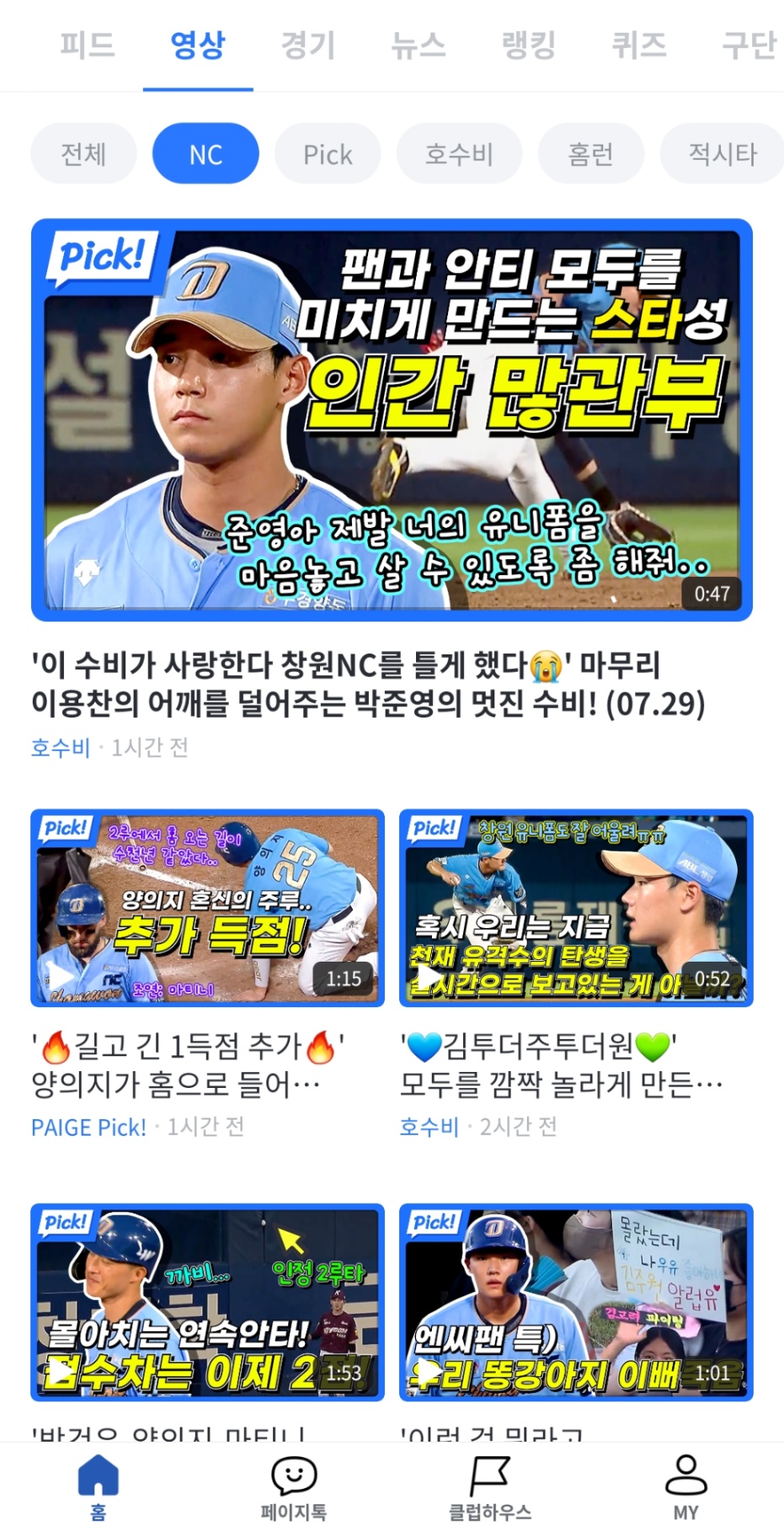784x1536 pixels.
Task: Switch to the 피드 tab
Action: (87, 45)
